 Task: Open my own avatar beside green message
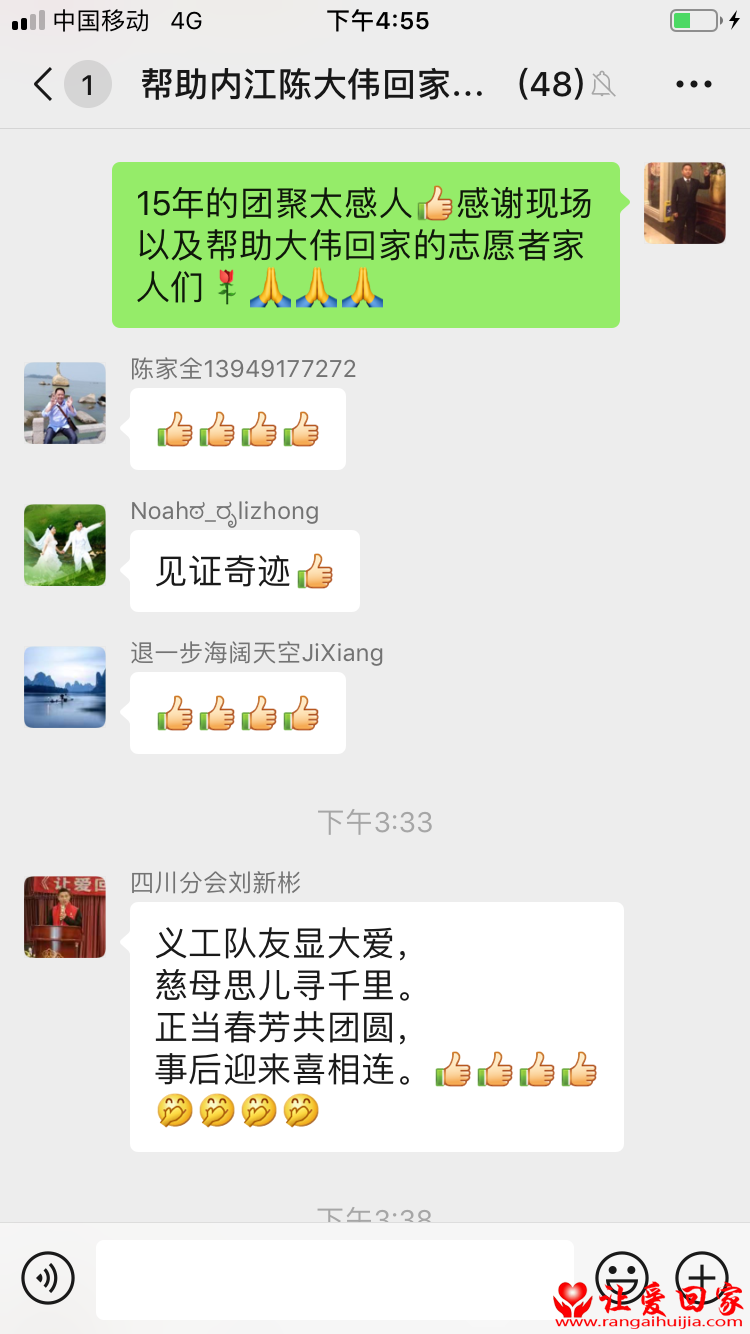tap(684, 203)
